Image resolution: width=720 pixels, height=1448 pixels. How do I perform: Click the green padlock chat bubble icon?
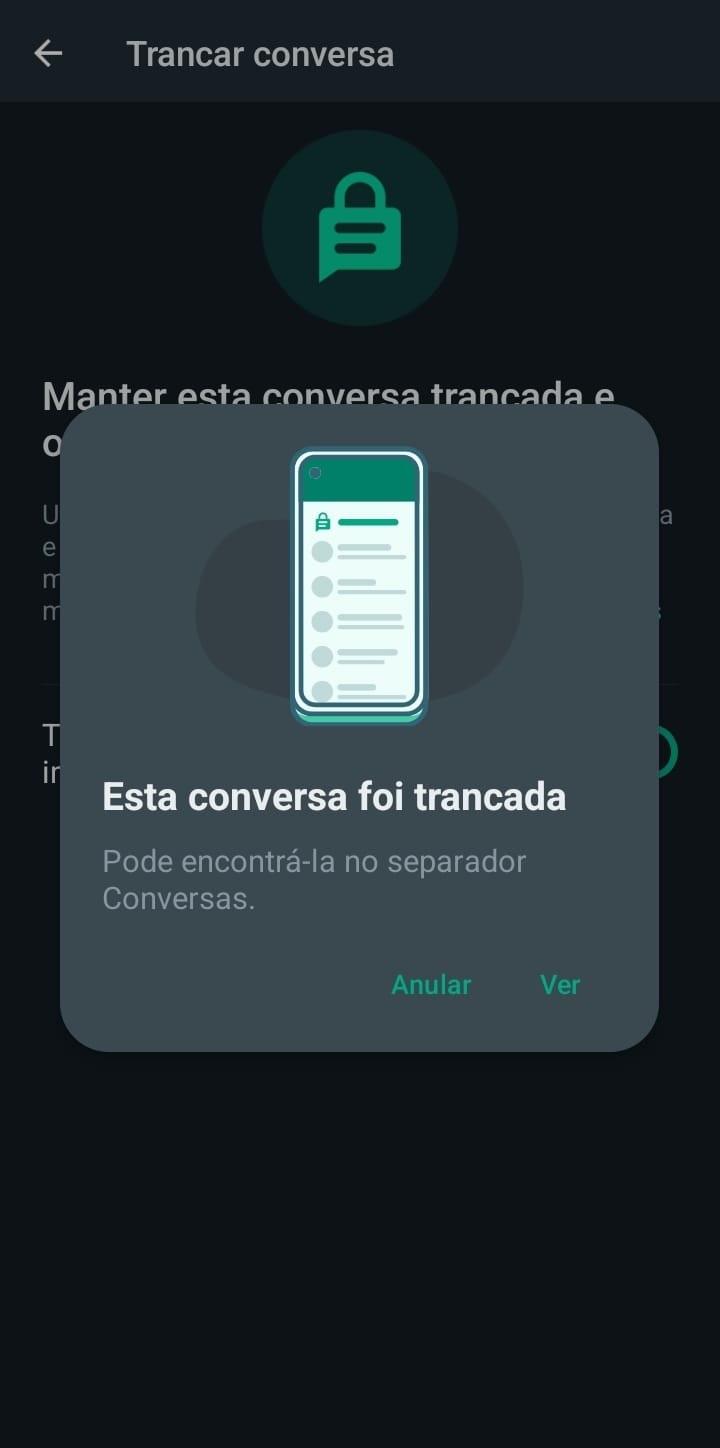[x=358, y=228]
